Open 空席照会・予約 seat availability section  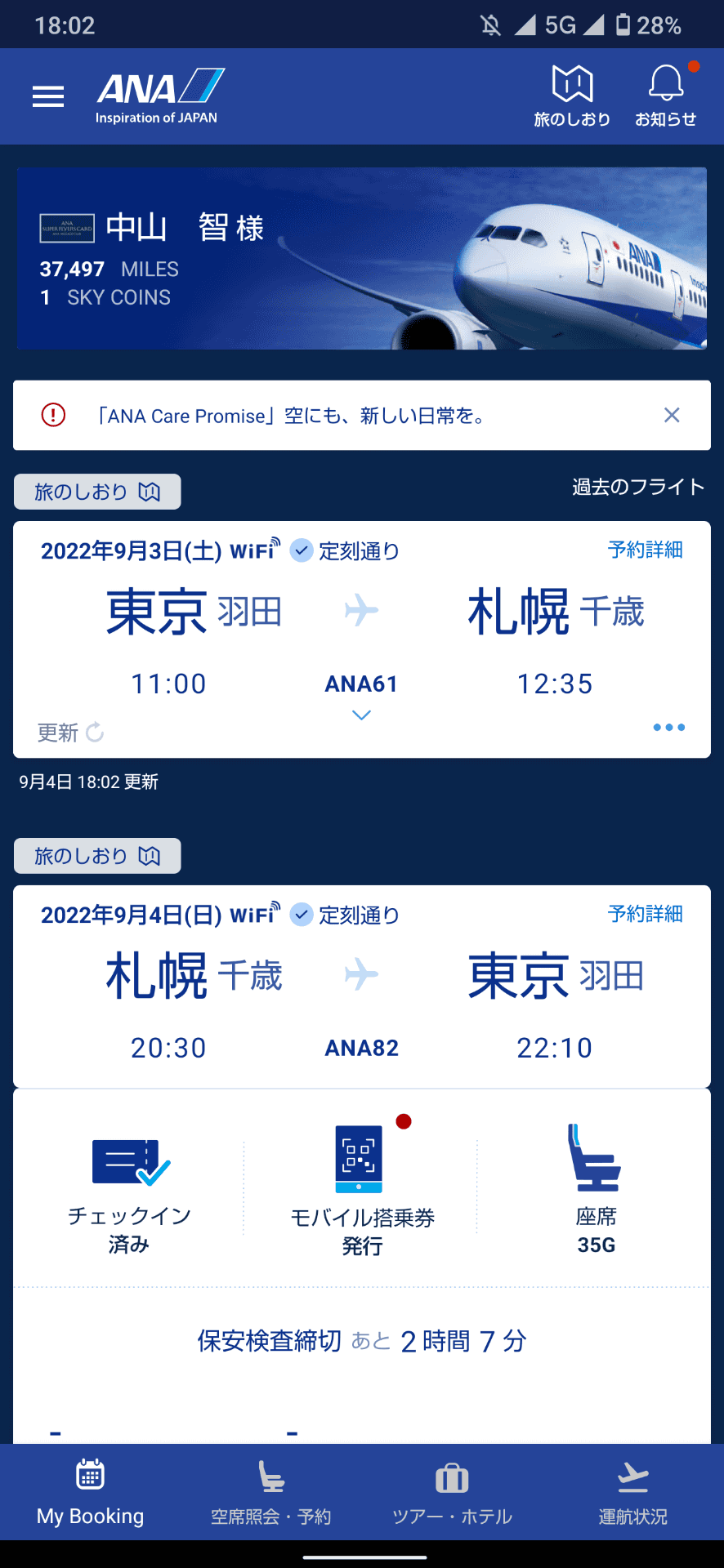(x=270, y=1494)
